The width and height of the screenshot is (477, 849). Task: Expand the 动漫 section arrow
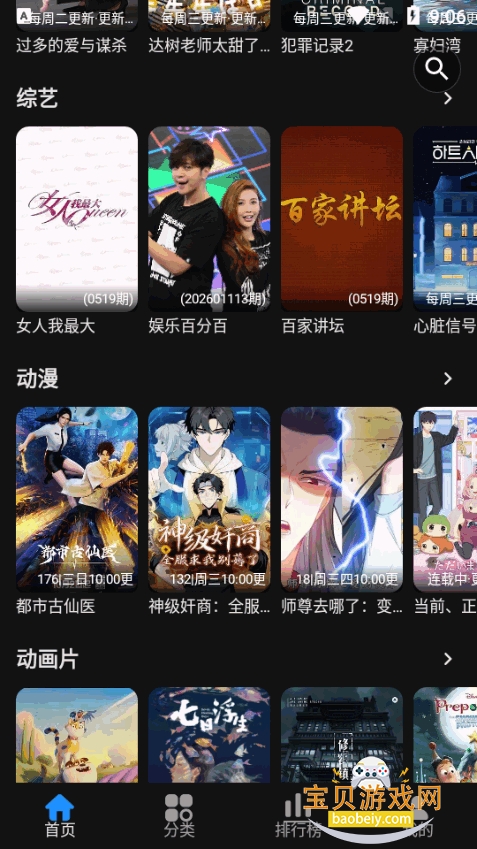[448, 378]
